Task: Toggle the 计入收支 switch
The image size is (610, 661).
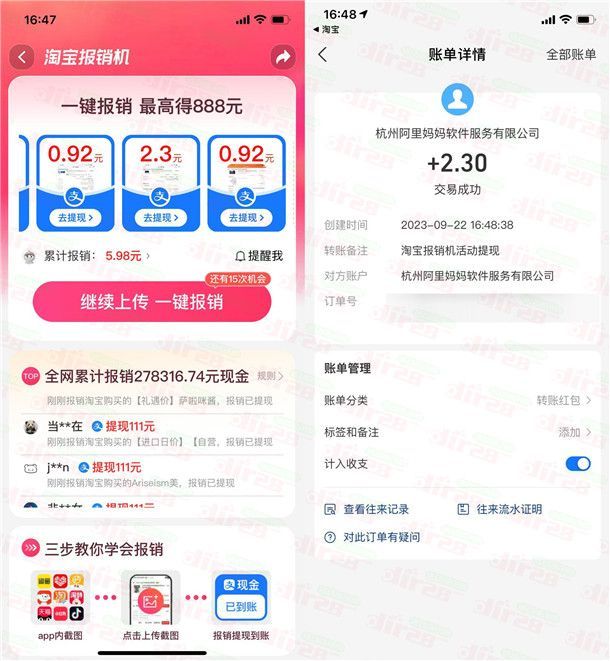Action: point(577,463)
